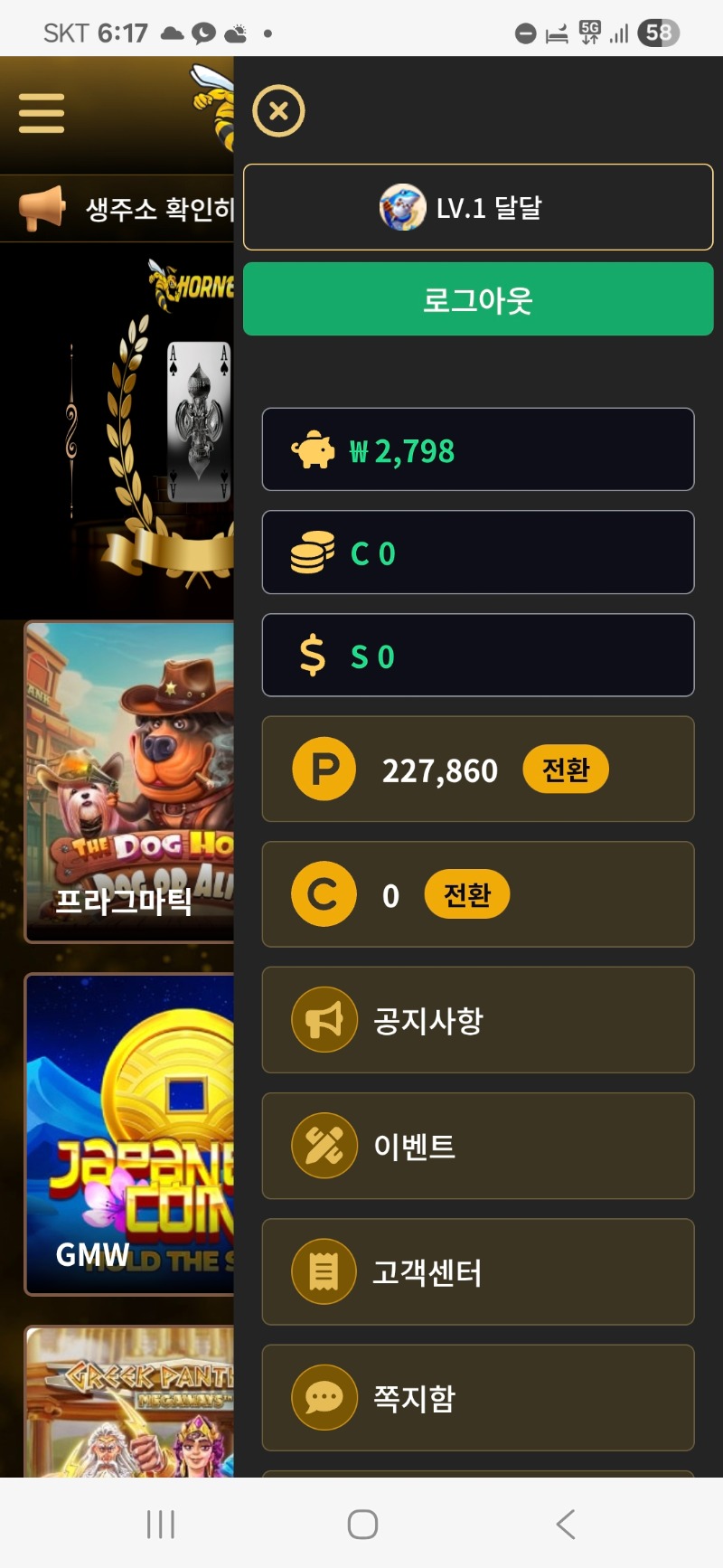This screenshot has height=1568, width=723.
Task: Open the LV.1 달달 profile box
Action: [478, 208]
